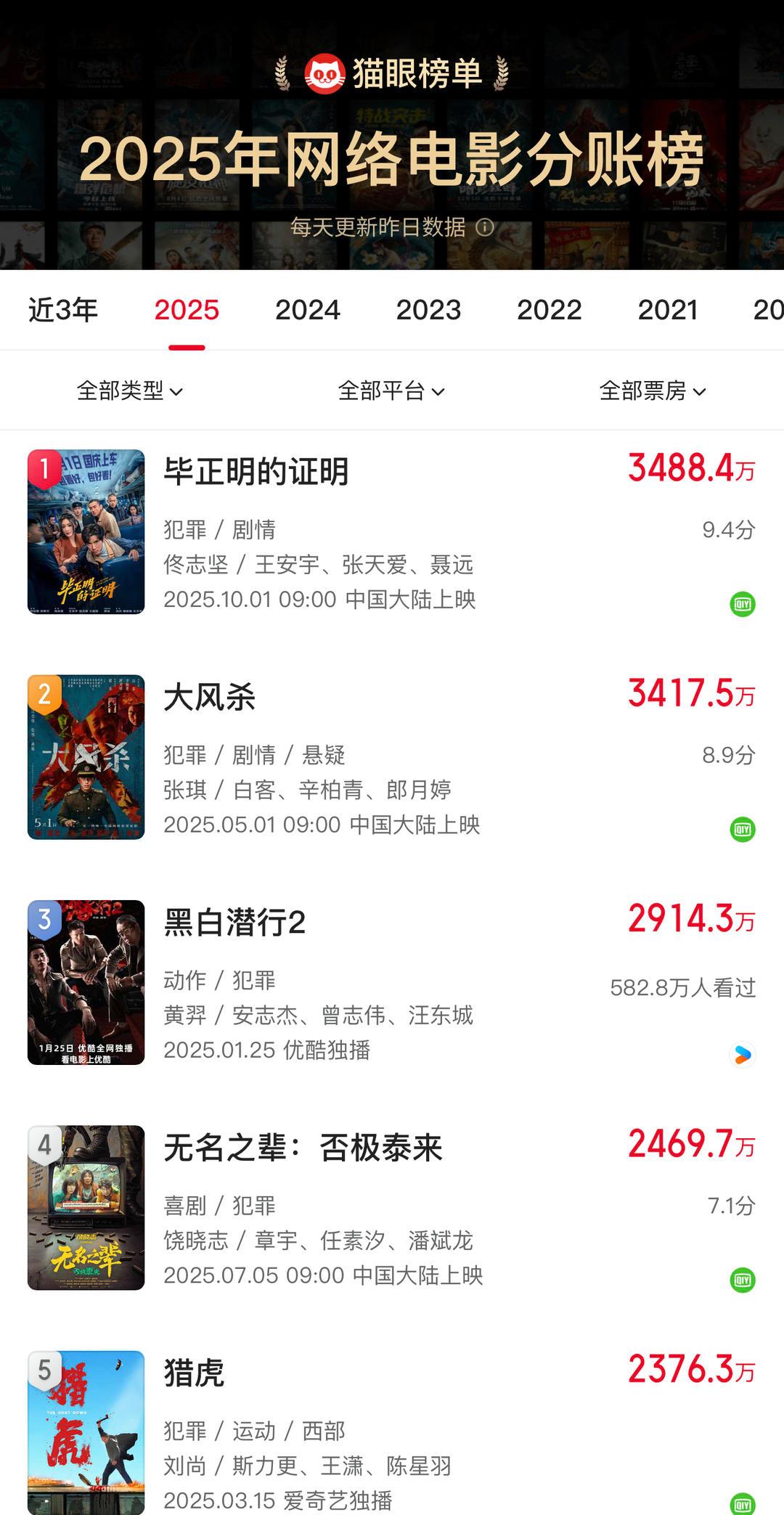
Task: View details for 大风杀
Action: 209,698
